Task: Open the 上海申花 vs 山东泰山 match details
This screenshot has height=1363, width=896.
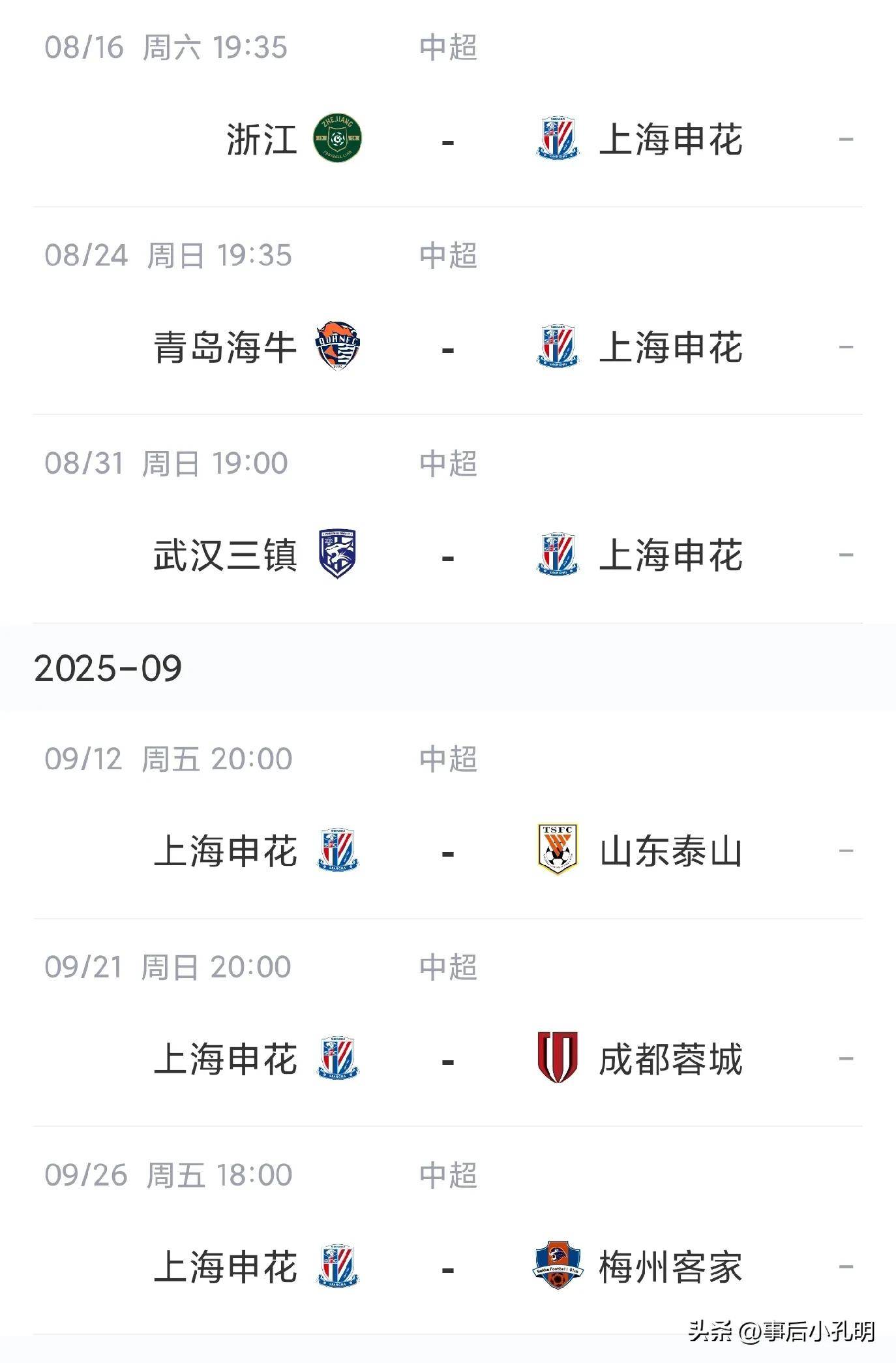Action: 447,851
